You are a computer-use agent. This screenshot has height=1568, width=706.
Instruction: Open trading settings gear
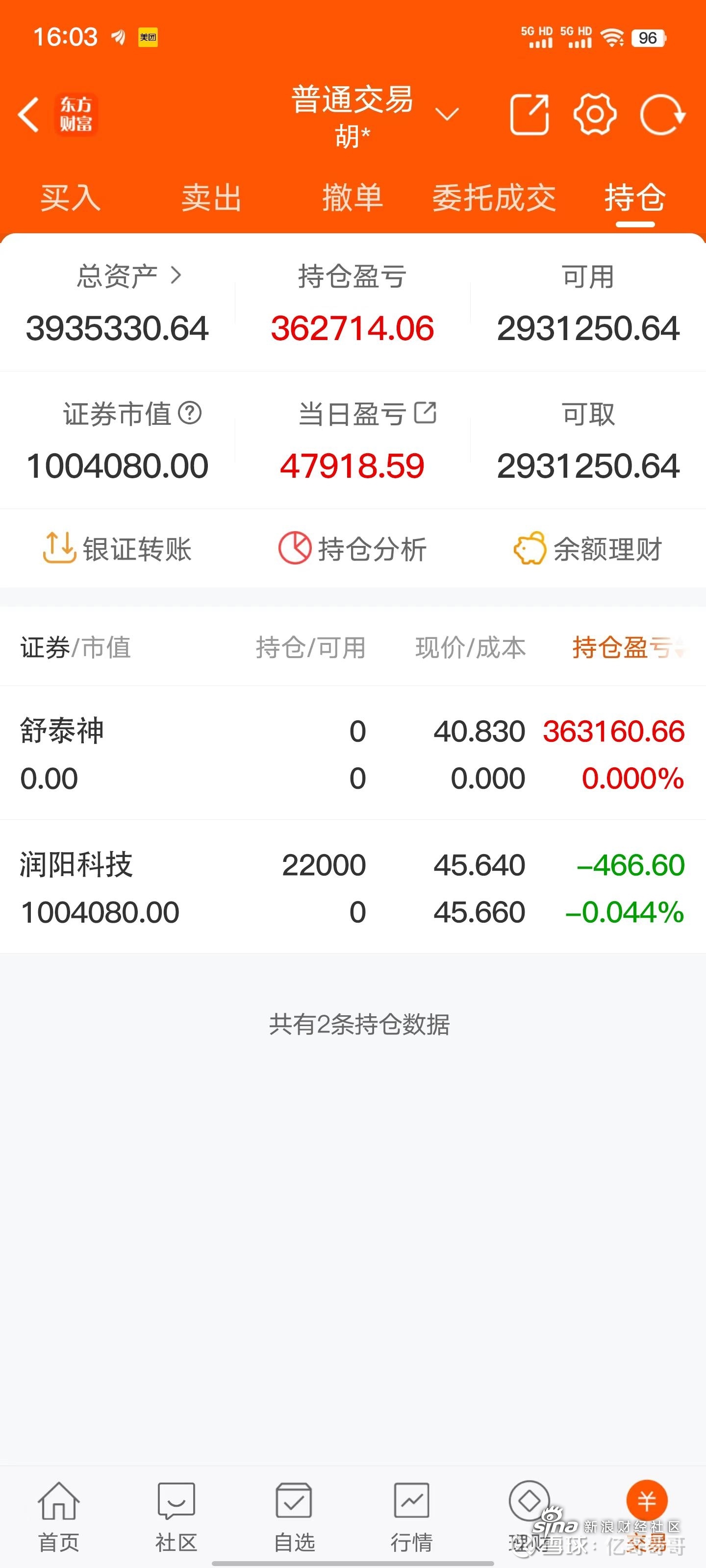pyautogui.click(x=595, y=115)
